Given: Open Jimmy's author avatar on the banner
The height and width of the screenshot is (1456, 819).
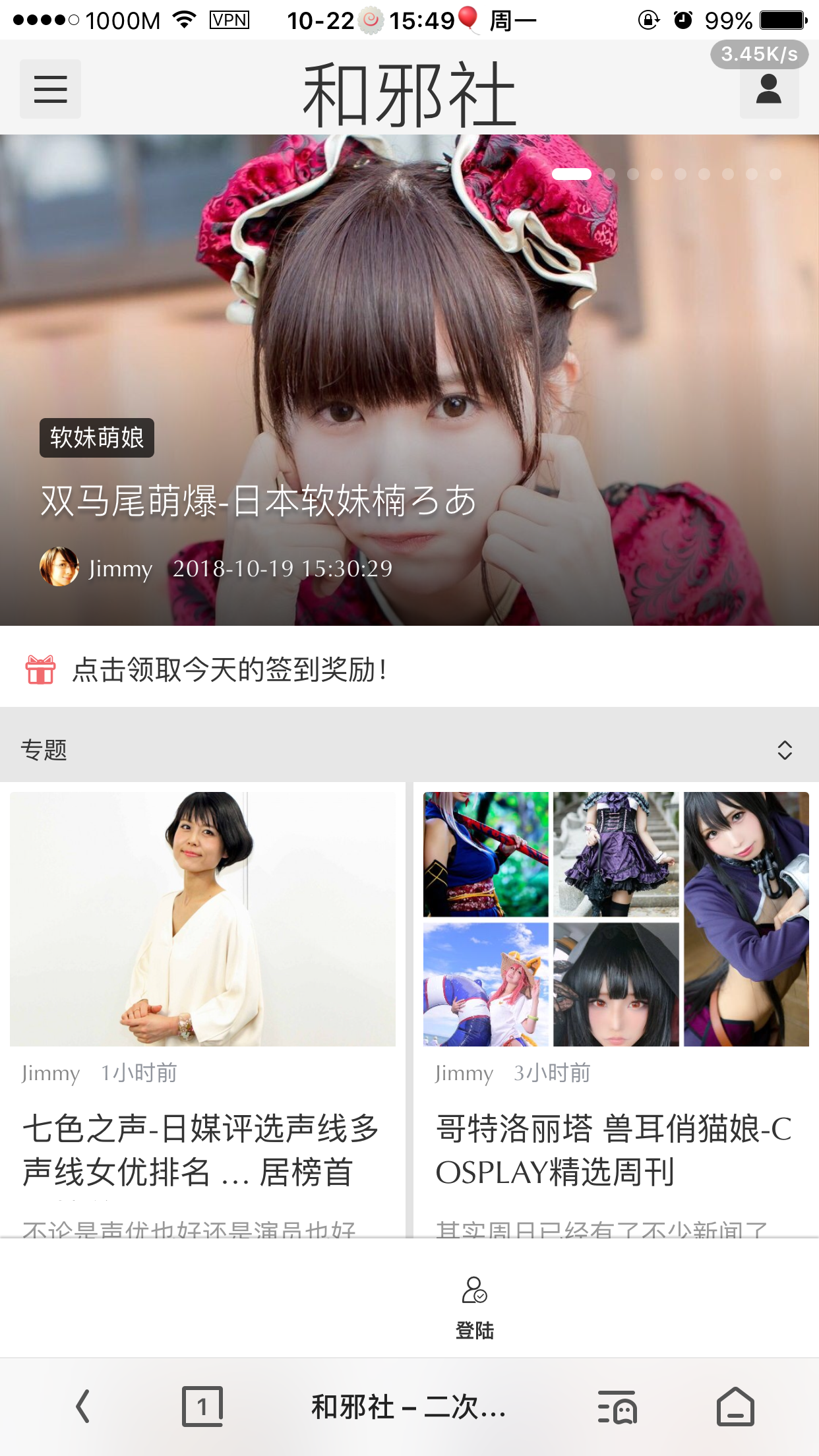Looking at the screenshot, I should click(59, 566).
